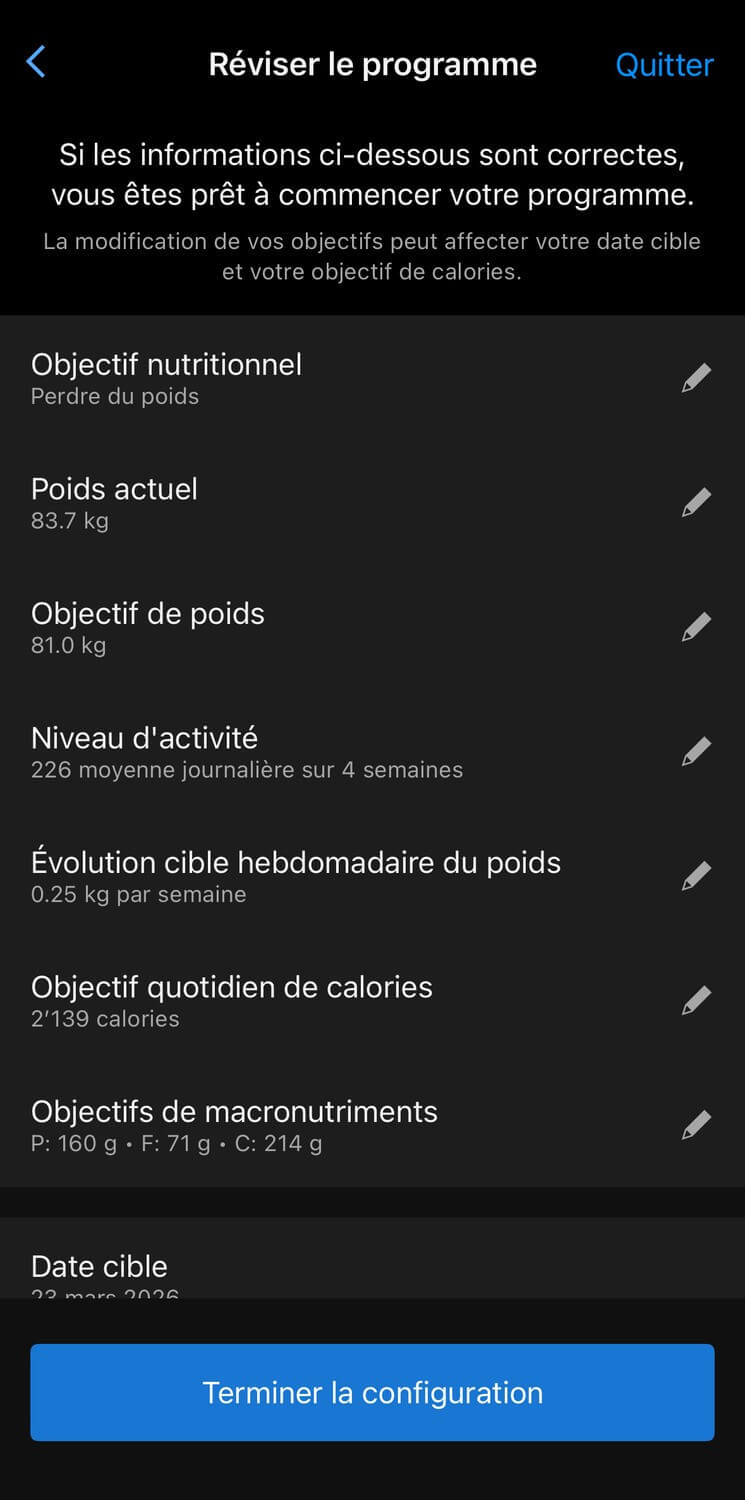Open the Niveau d'activité setting

(x=696, y=751)
